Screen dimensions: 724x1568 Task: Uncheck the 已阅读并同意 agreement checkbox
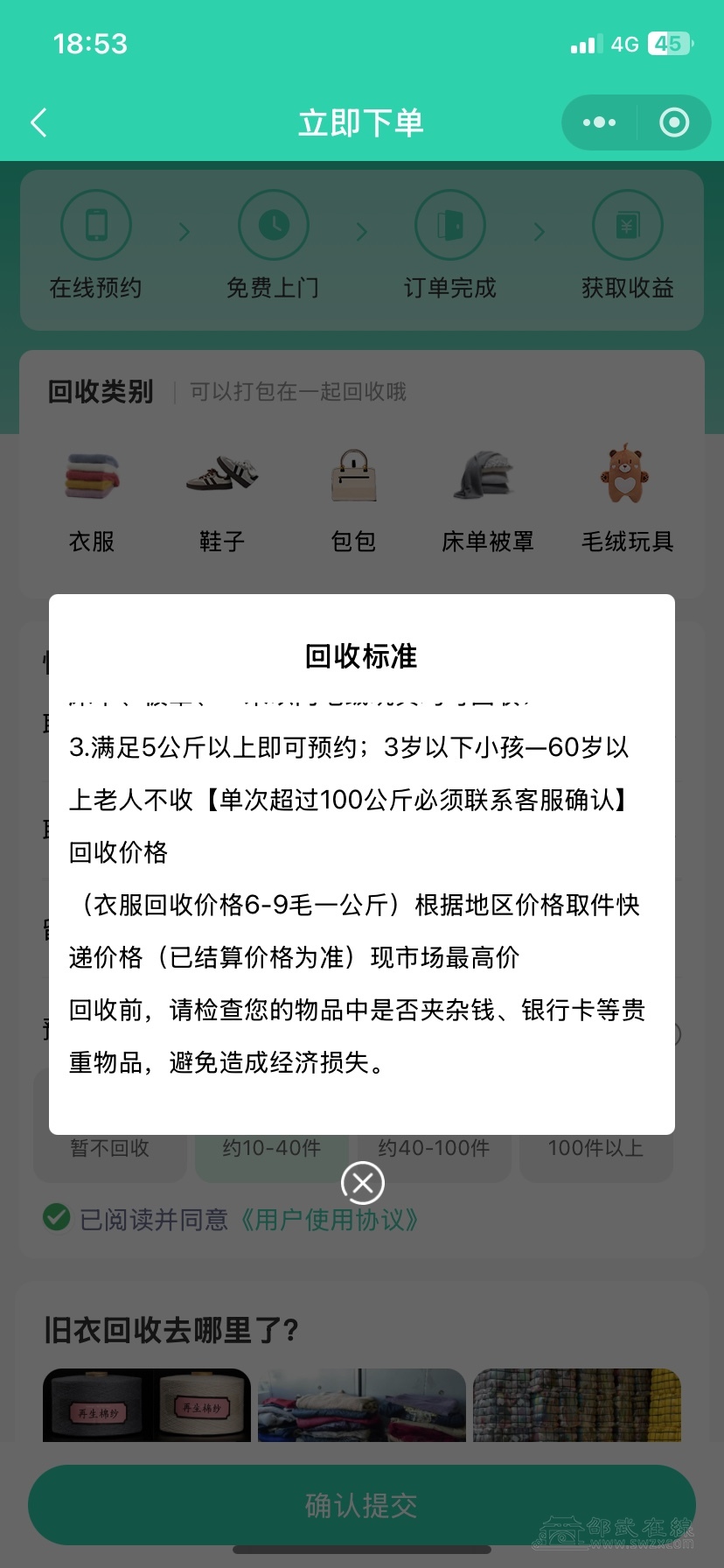(57, 1217)
